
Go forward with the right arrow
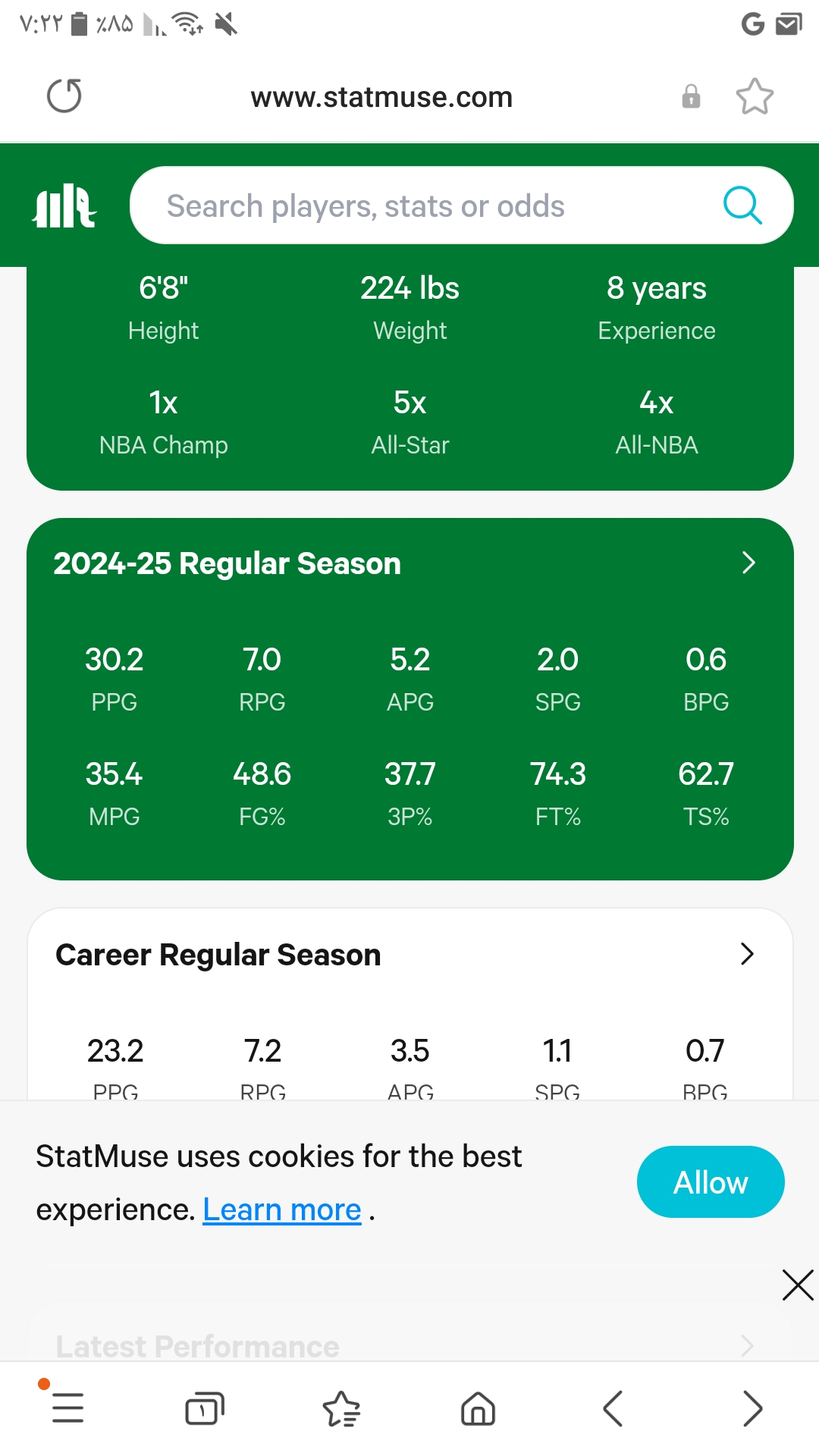tap(752, 1408)
